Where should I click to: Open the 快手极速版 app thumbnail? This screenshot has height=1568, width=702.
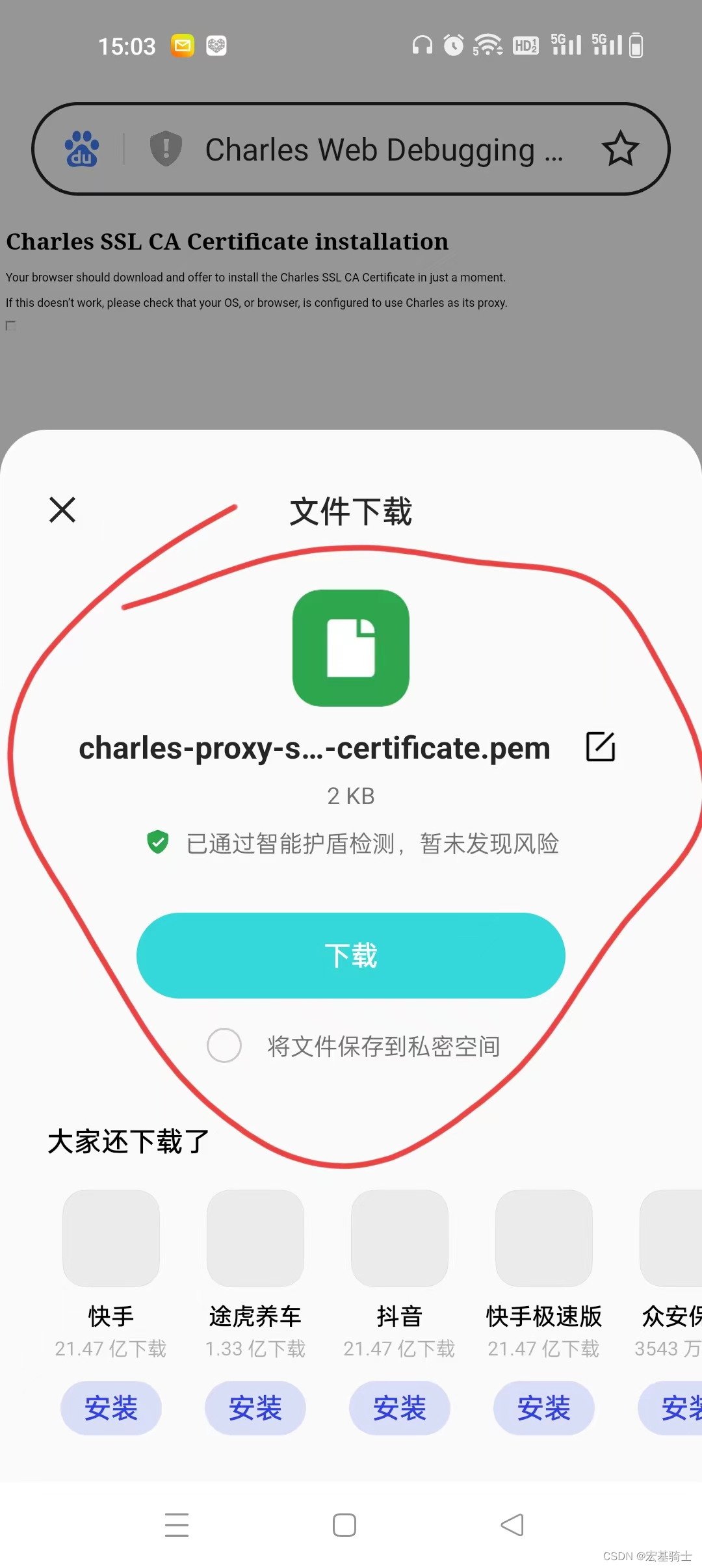pos(543,1237)
